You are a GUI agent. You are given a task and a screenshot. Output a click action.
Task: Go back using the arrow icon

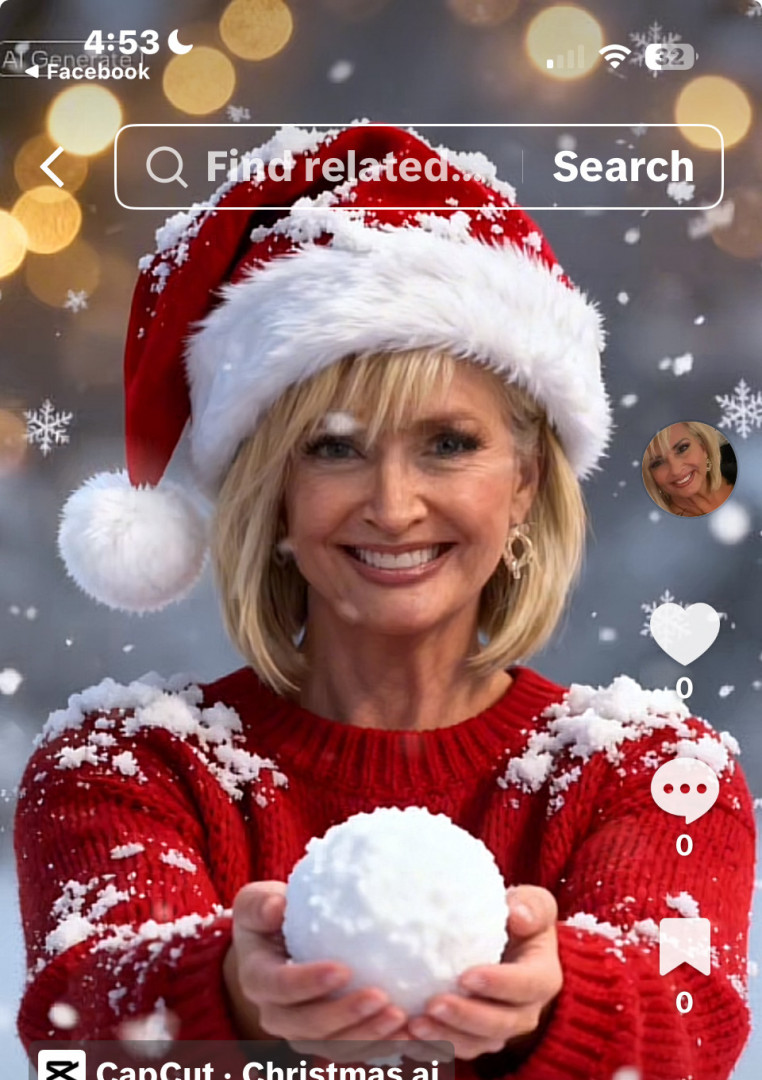click(x=52, y=167)
